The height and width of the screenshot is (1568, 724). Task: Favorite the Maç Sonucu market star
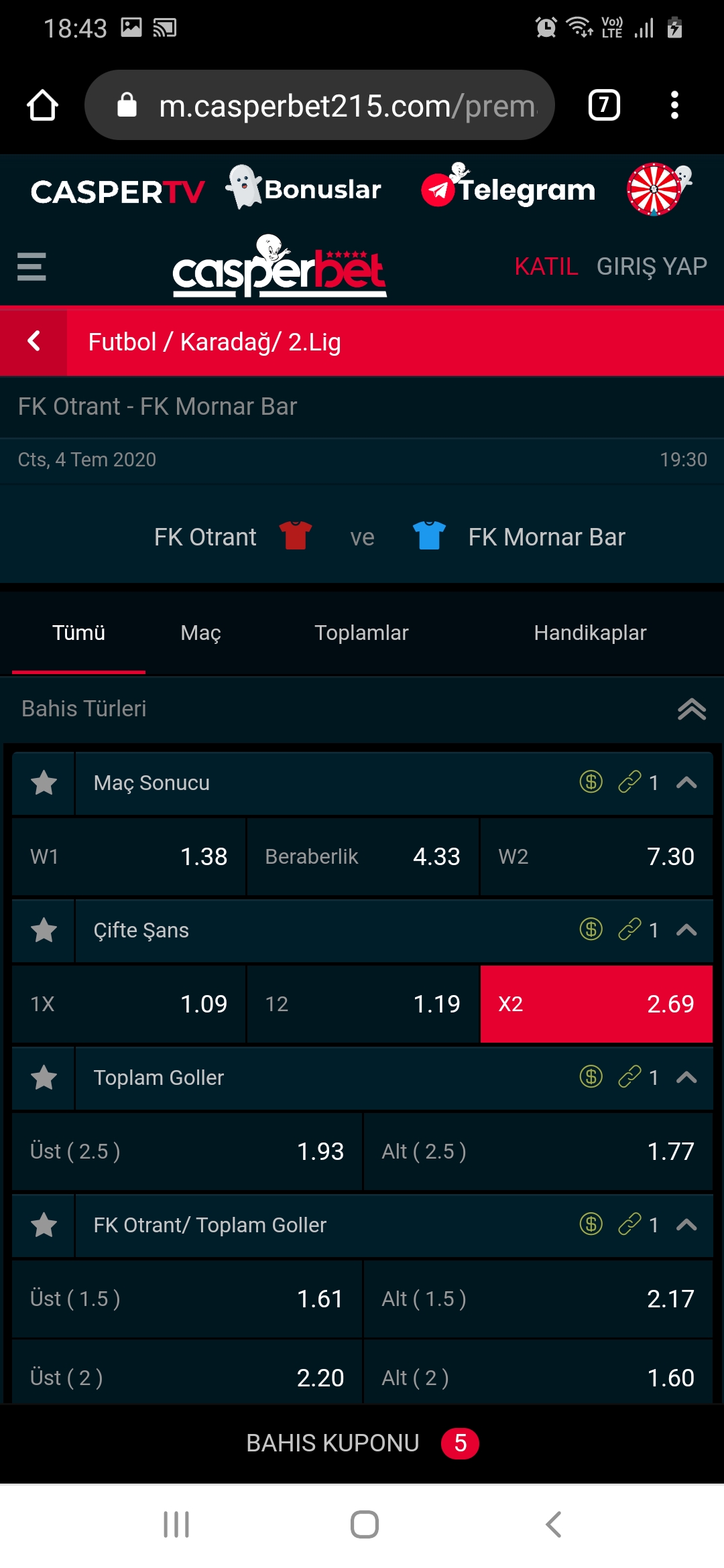pyautogui.click(x=44, y=783)
